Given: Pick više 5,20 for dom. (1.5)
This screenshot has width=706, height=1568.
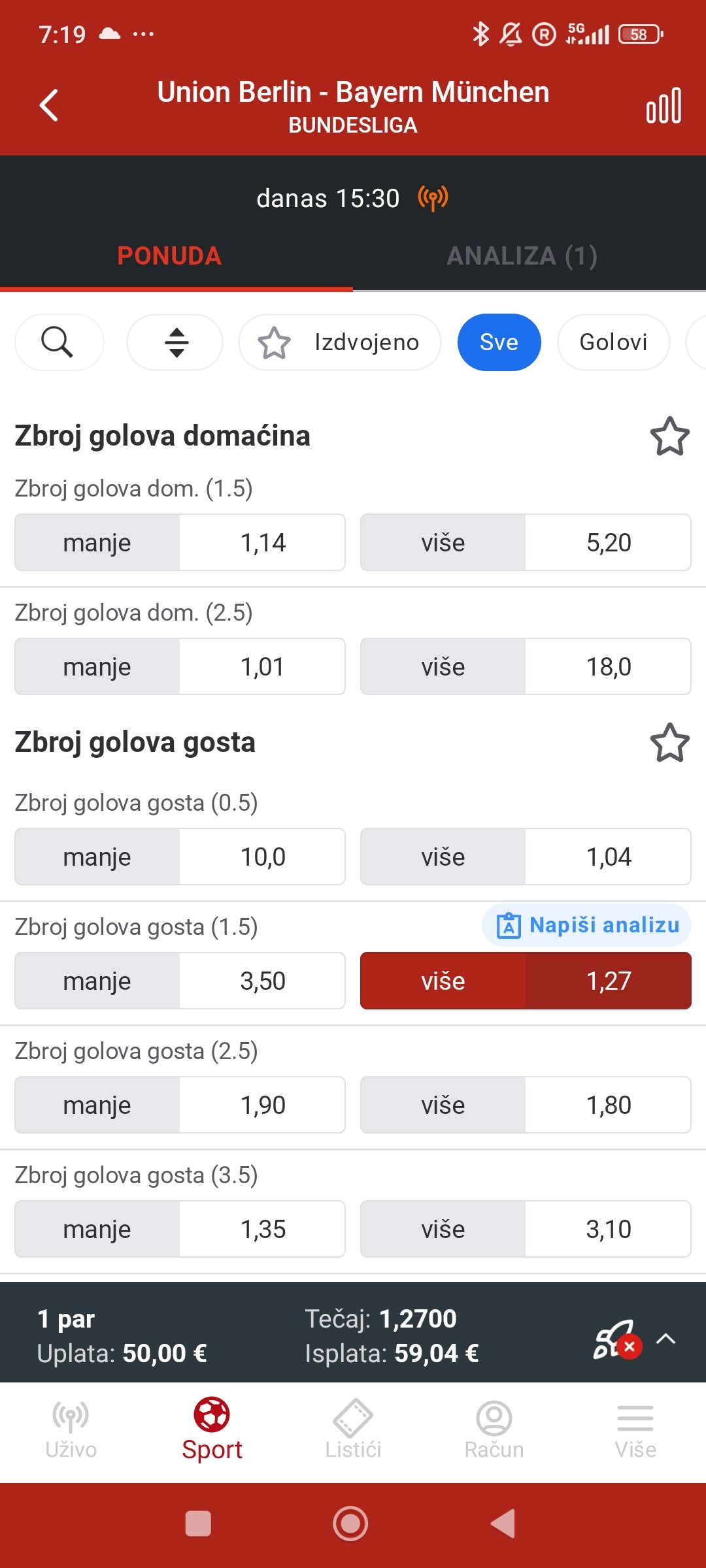Looking at the screenshot, I should pos(526,543).
